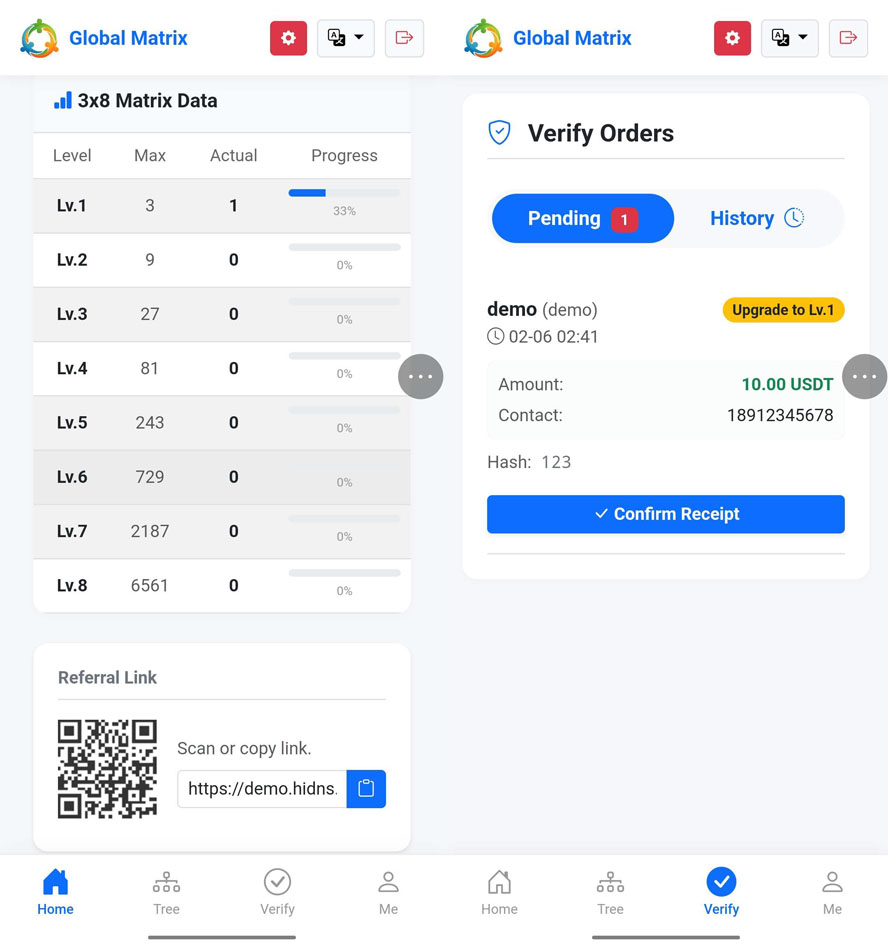Image resolution: width=888 pixels, height=947 pixels.
Task: Select the Upgrade to Lv.1 badge
Action: click(x=783, y=310)
